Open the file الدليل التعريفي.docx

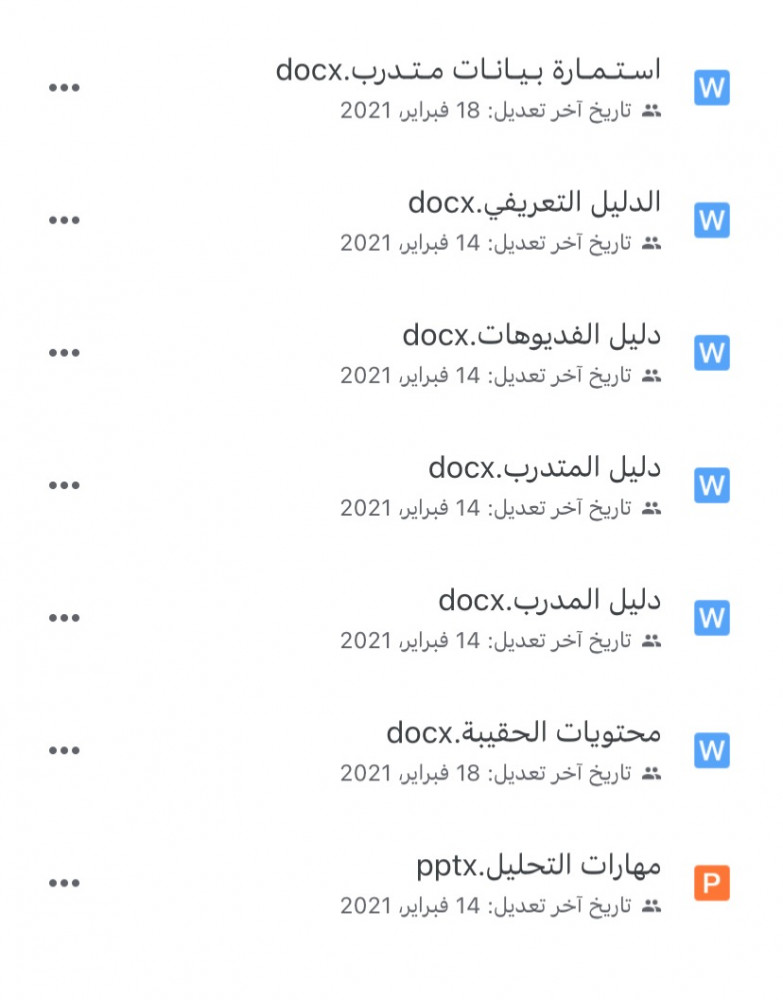[534, 203]
